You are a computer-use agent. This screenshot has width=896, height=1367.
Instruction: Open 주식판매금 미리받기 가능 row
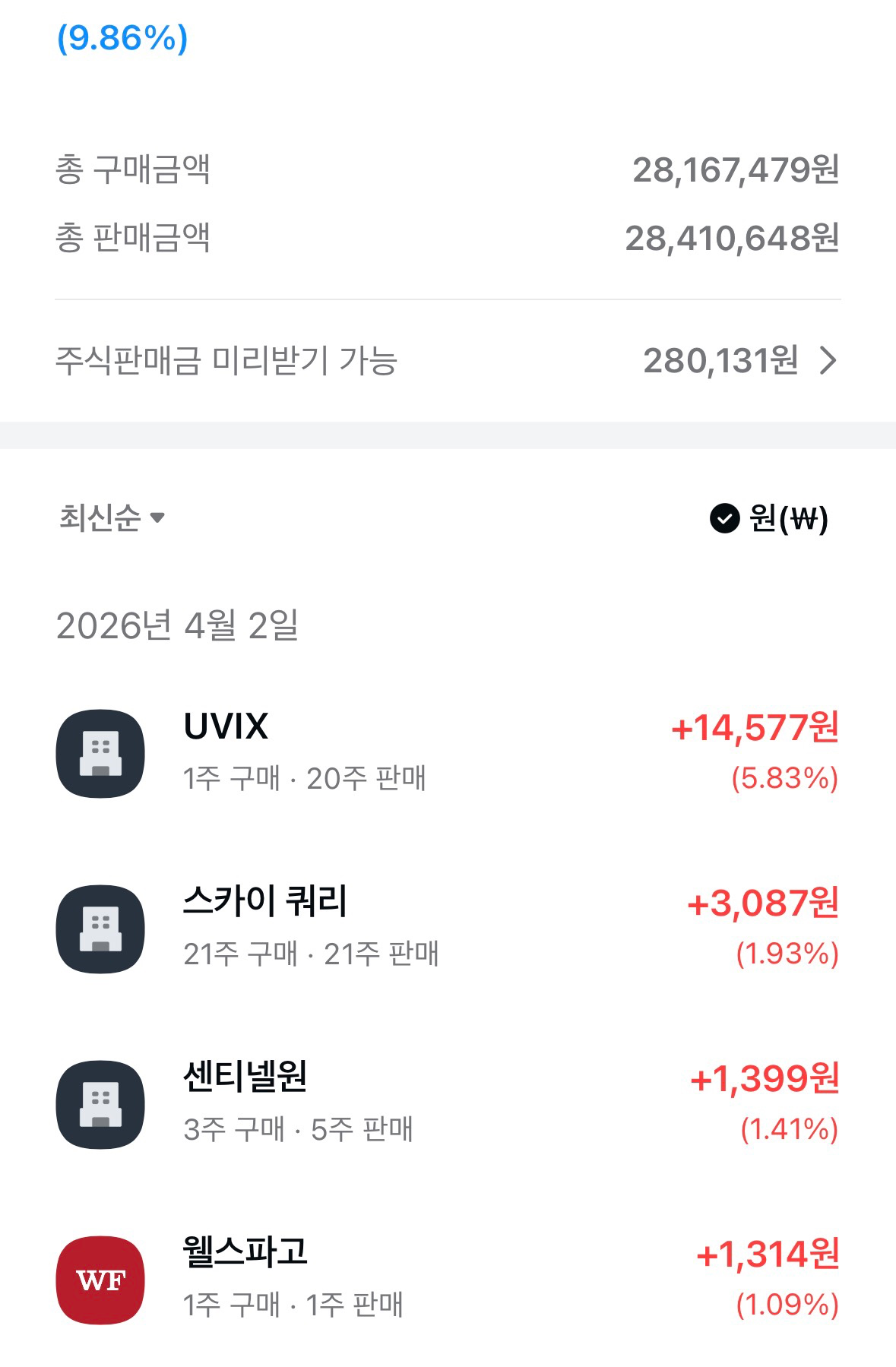point(447,360)
